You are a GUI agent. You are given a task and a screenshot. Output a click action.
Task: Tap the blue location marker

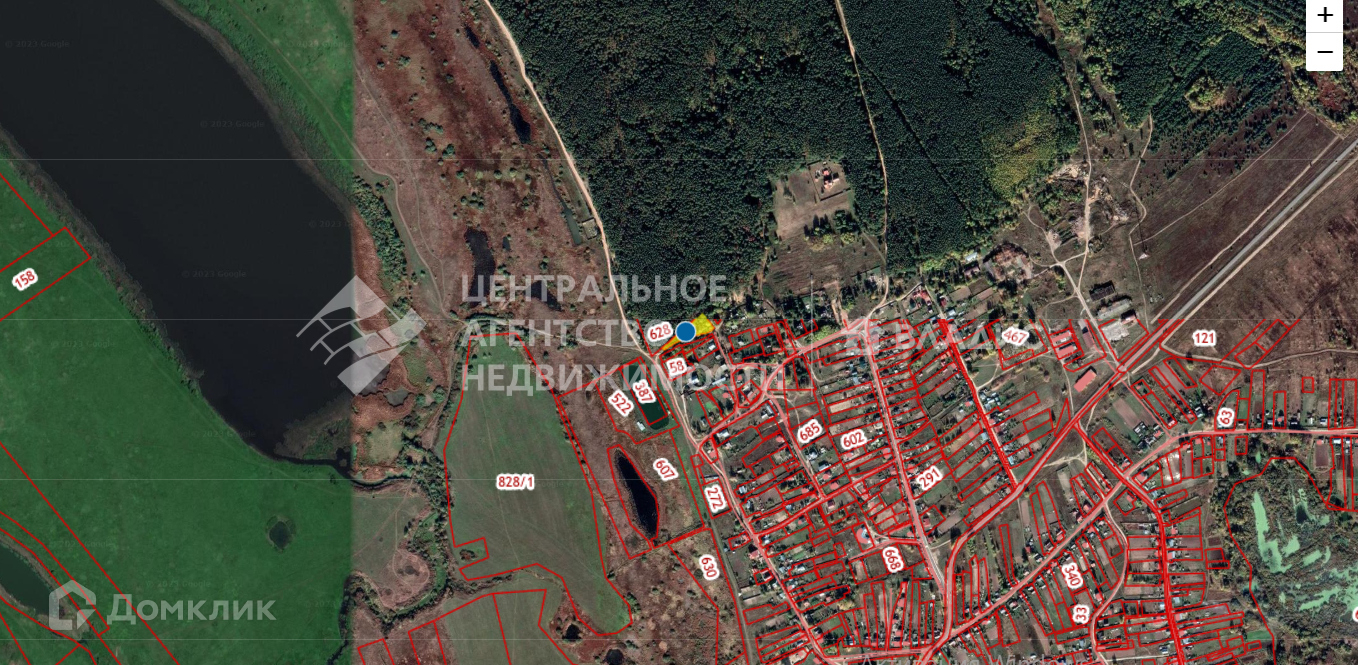coord(685,331)
